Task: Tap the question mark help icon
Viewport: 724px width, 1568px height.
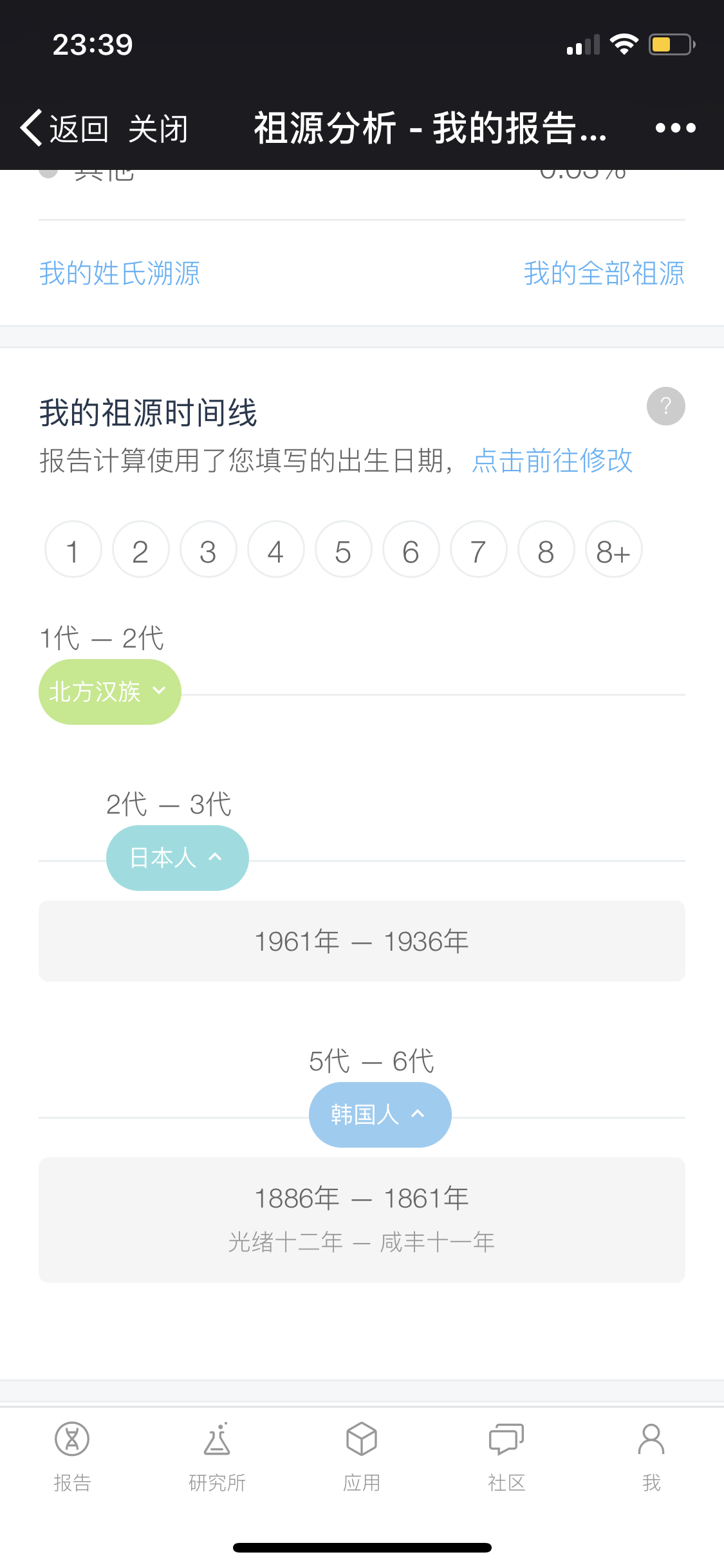Action: pos(665,406)
